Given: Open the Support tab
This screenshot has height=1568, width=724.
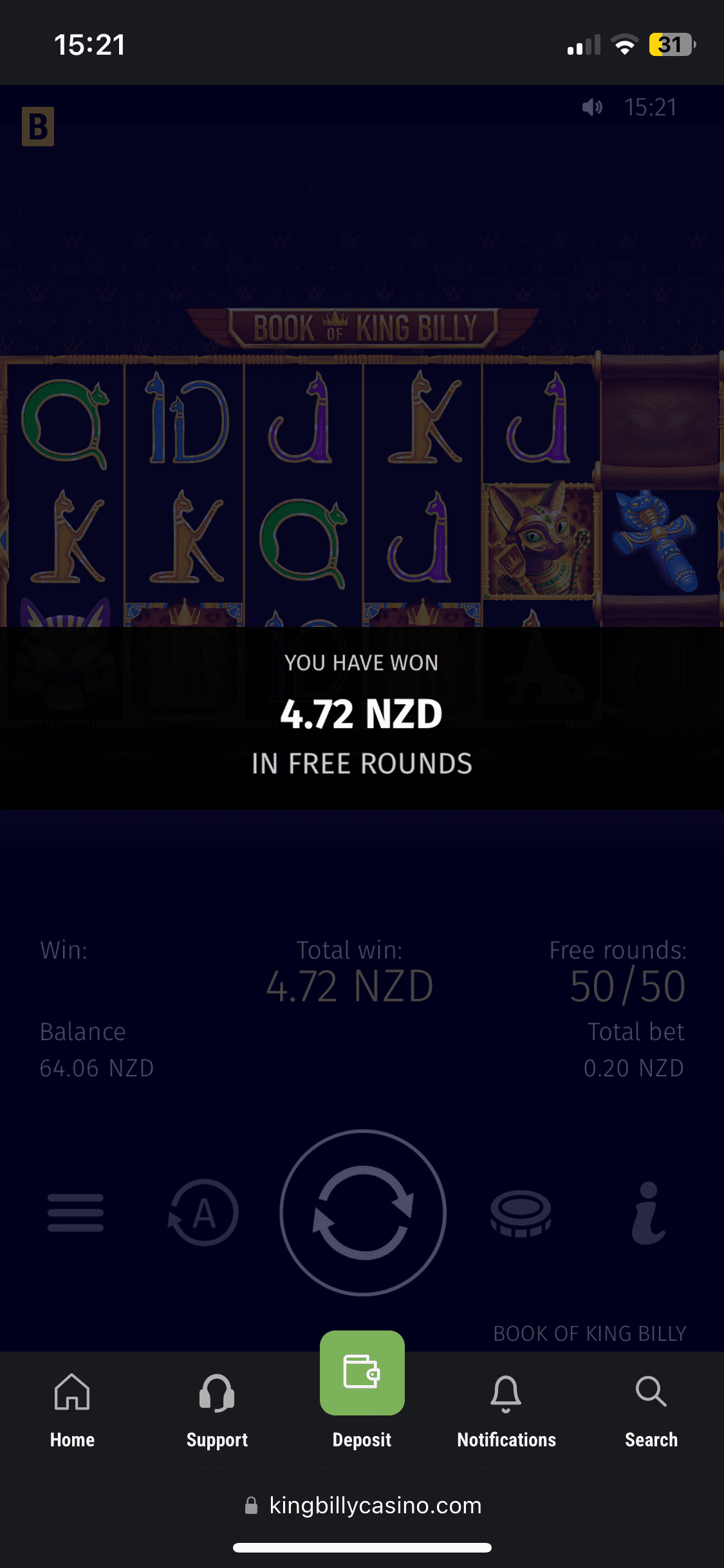Looking at the screenshot, I should click(217, 1410).
